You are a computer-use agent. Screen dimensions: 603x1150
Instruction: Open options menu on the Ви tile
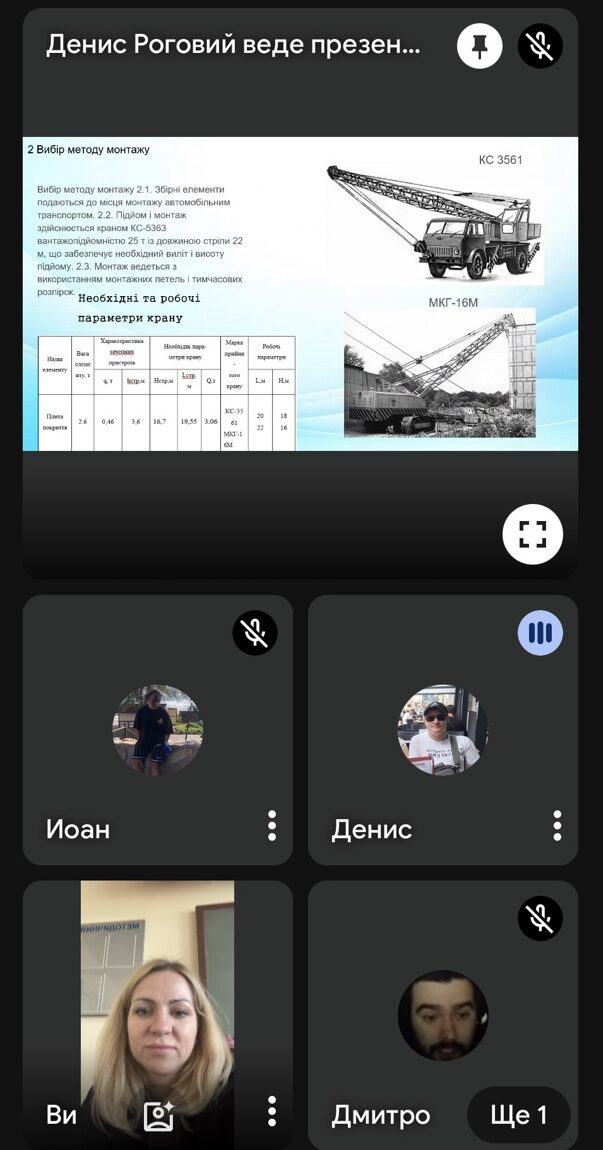(271, 1111)
